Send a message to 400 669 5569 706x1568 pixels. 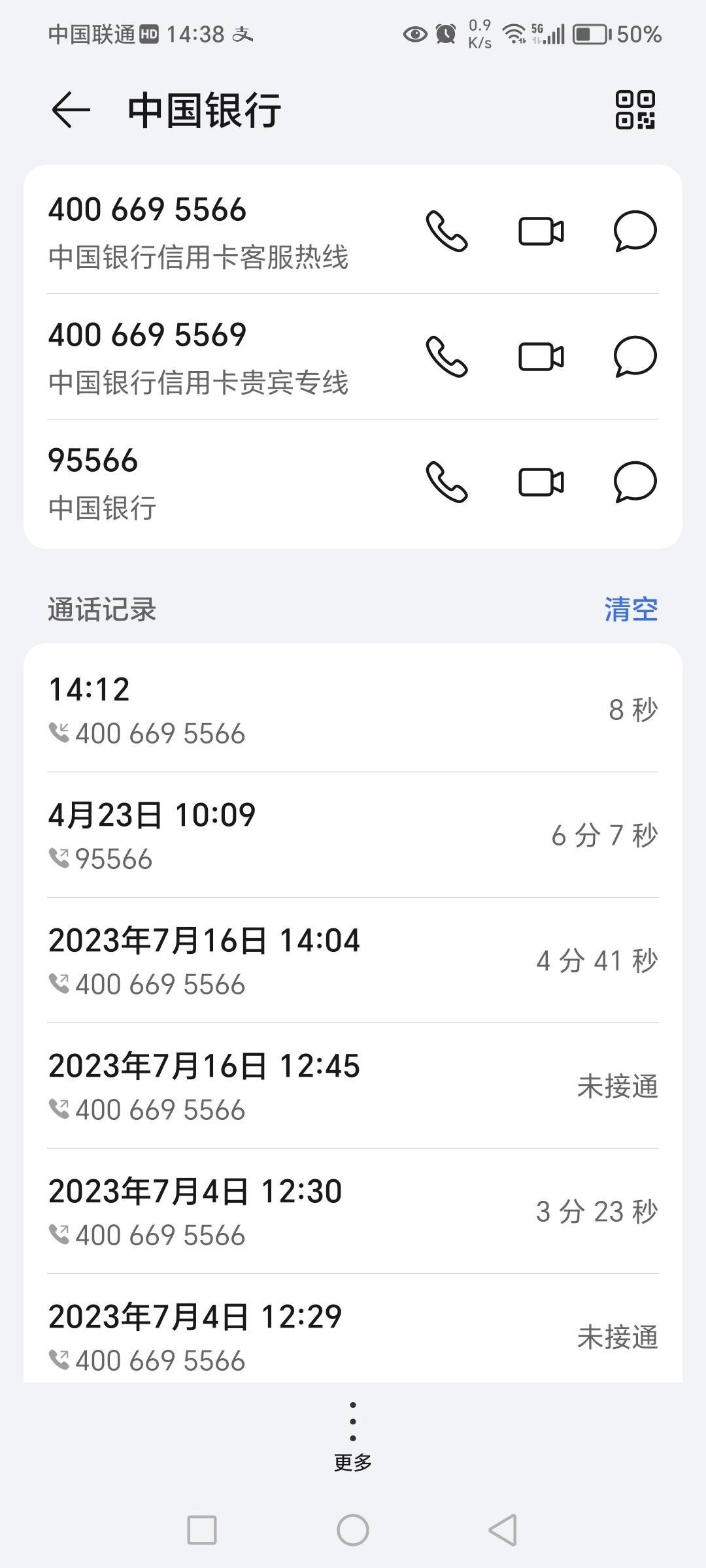click(635, 357)
